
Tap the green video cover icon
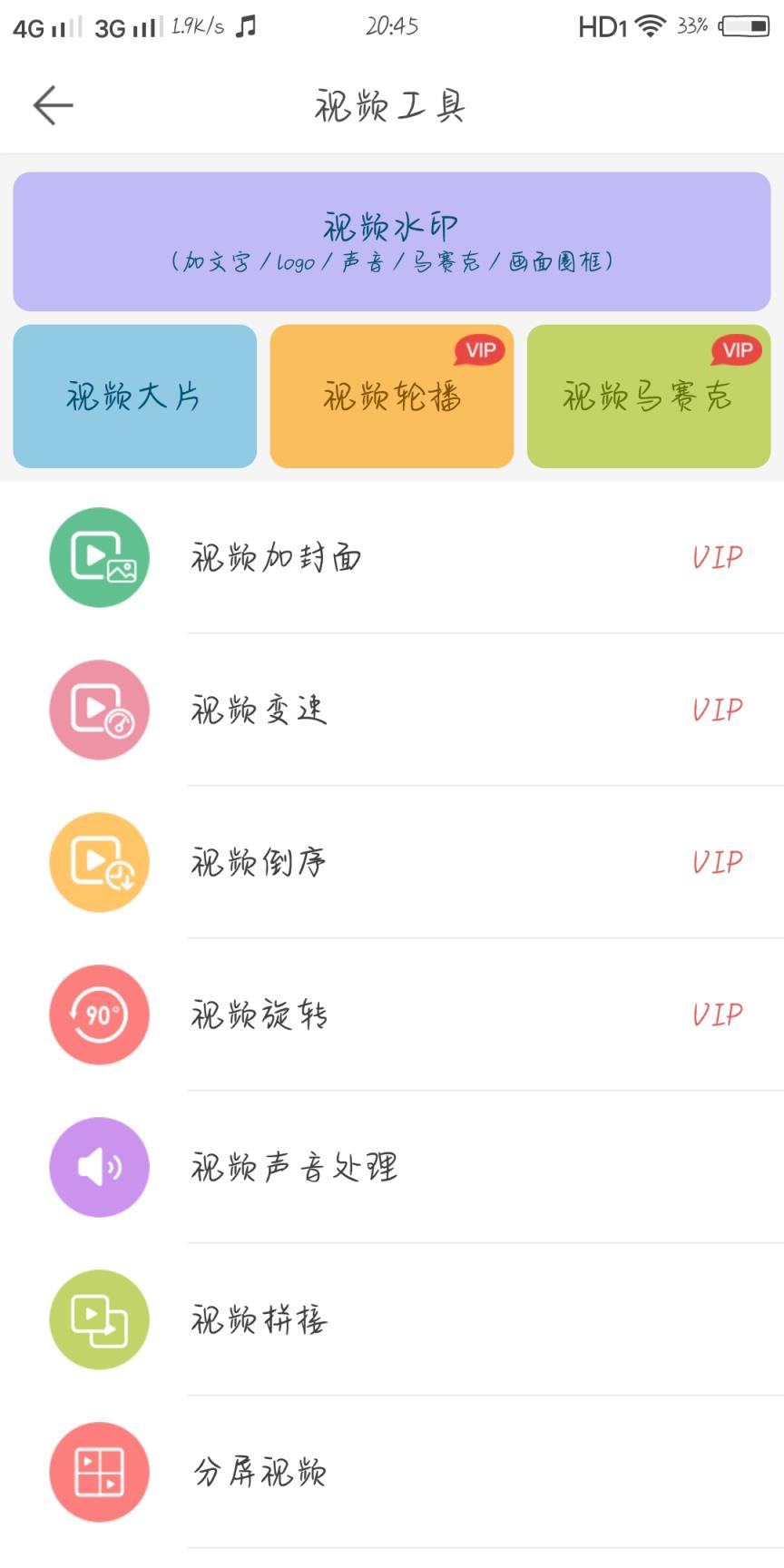pos(99,557)
